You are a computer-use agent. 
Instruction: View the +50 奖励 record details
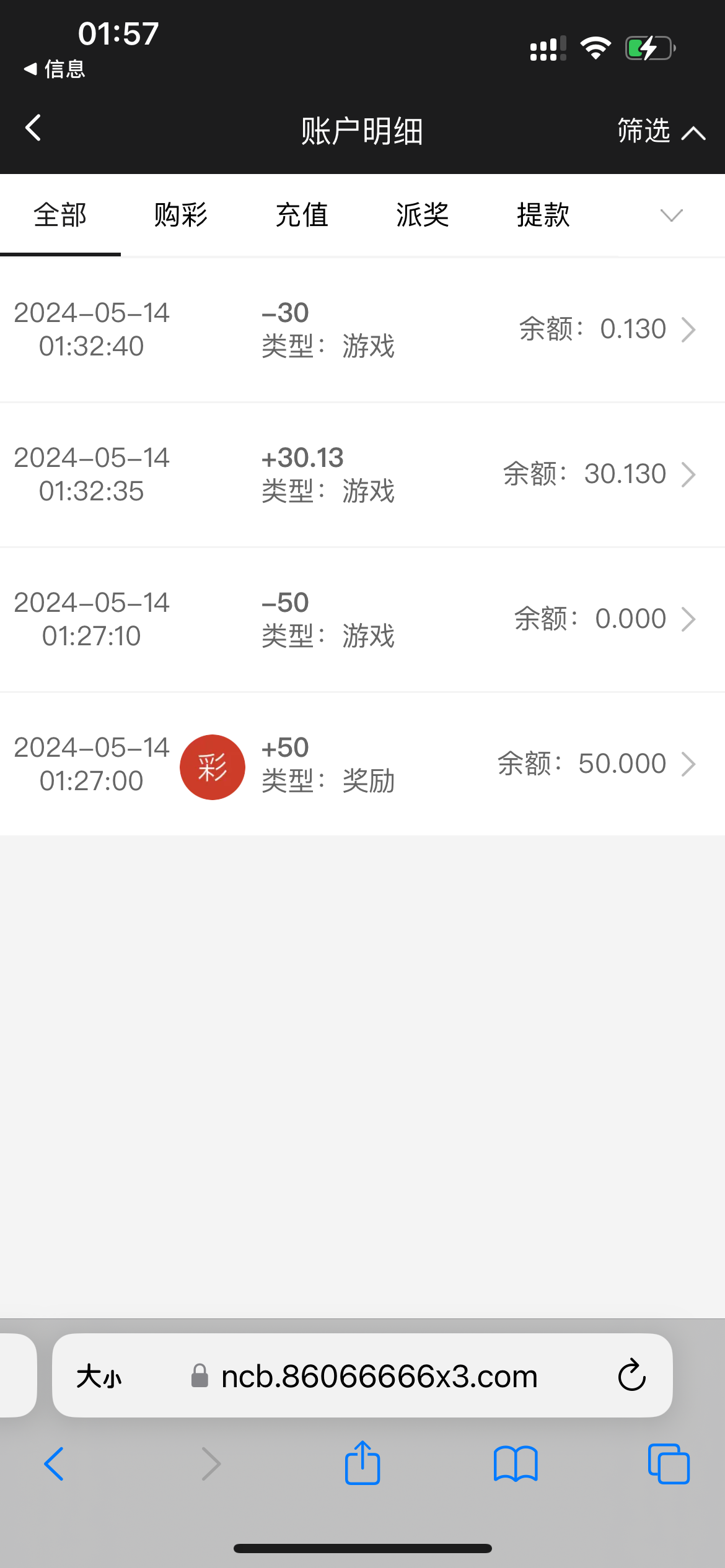tap(362, 764)
